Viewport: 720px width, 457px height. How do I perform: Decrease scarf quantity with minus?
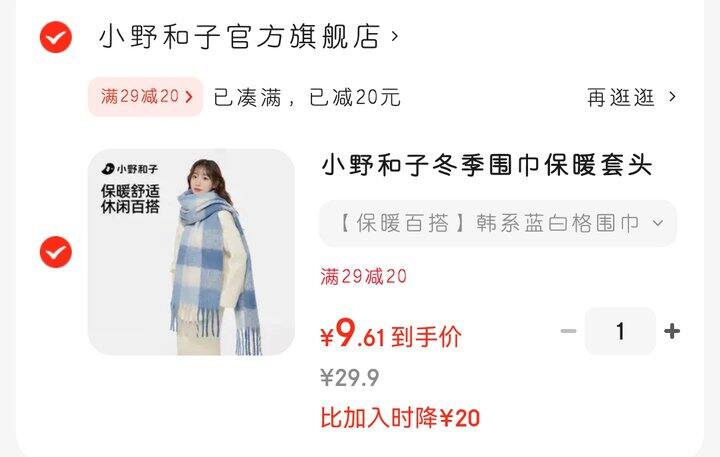tap(568, 331)
